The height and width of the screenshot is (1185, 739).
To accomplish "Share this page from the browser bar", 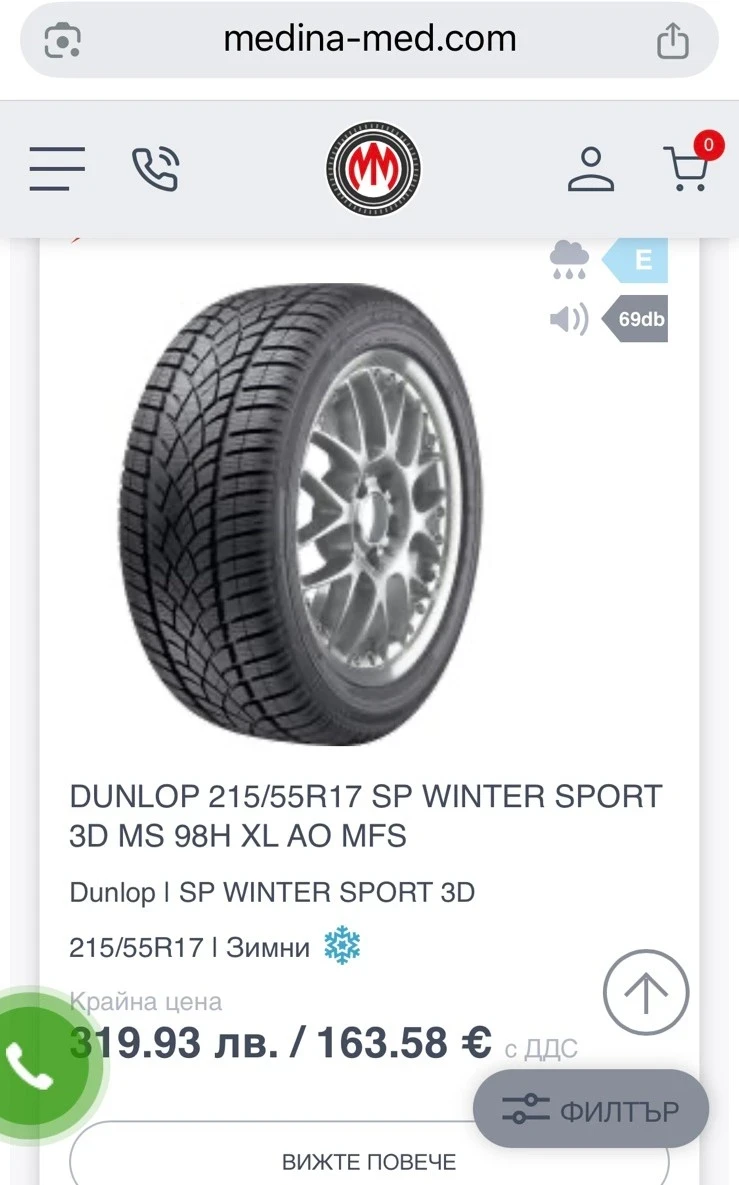I will click(x=673, y=40).
